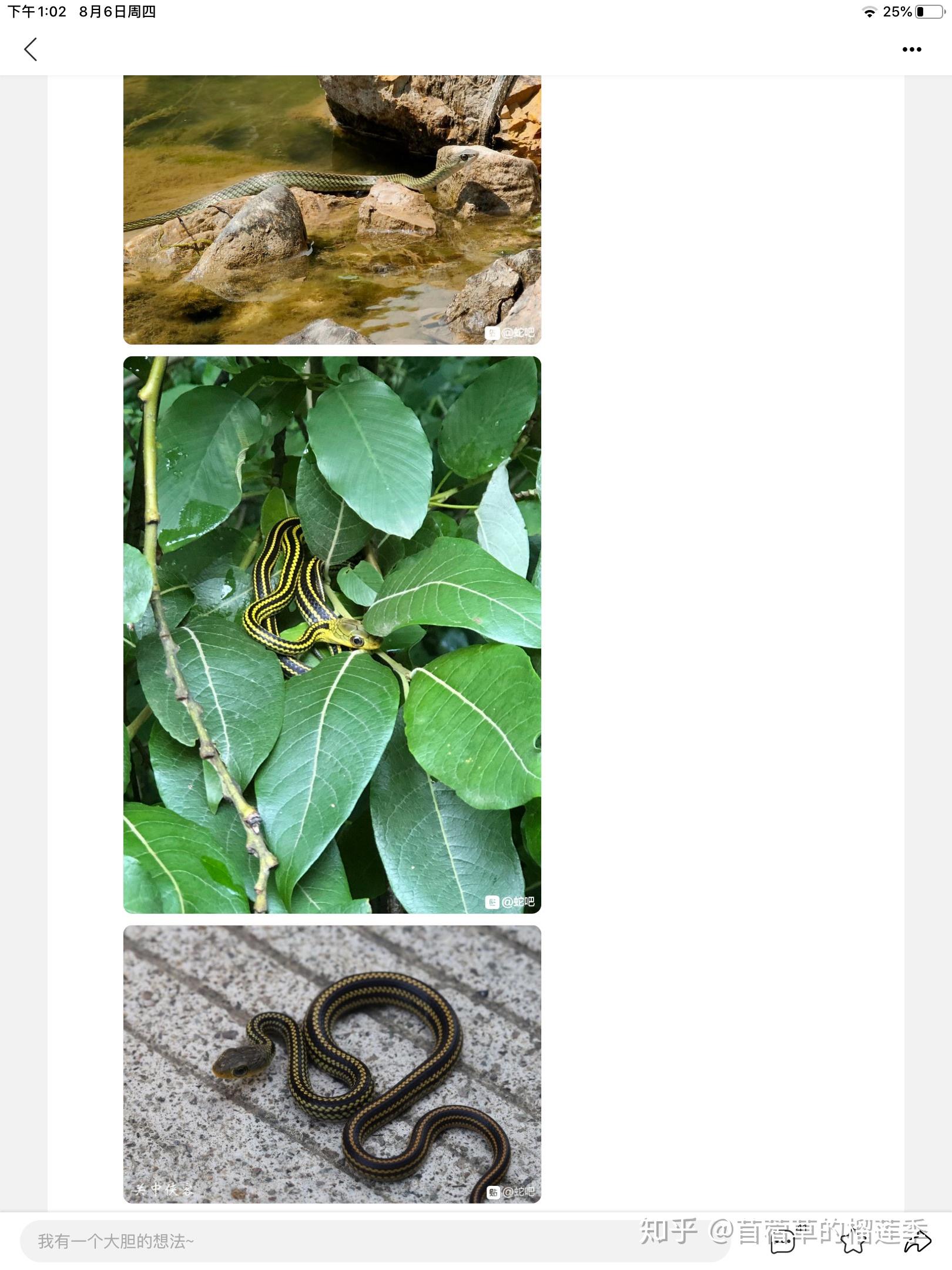Go back using the top-left arrow
Image resolution: width=952 pixels, height=1270 pixels.
(31, 49)
